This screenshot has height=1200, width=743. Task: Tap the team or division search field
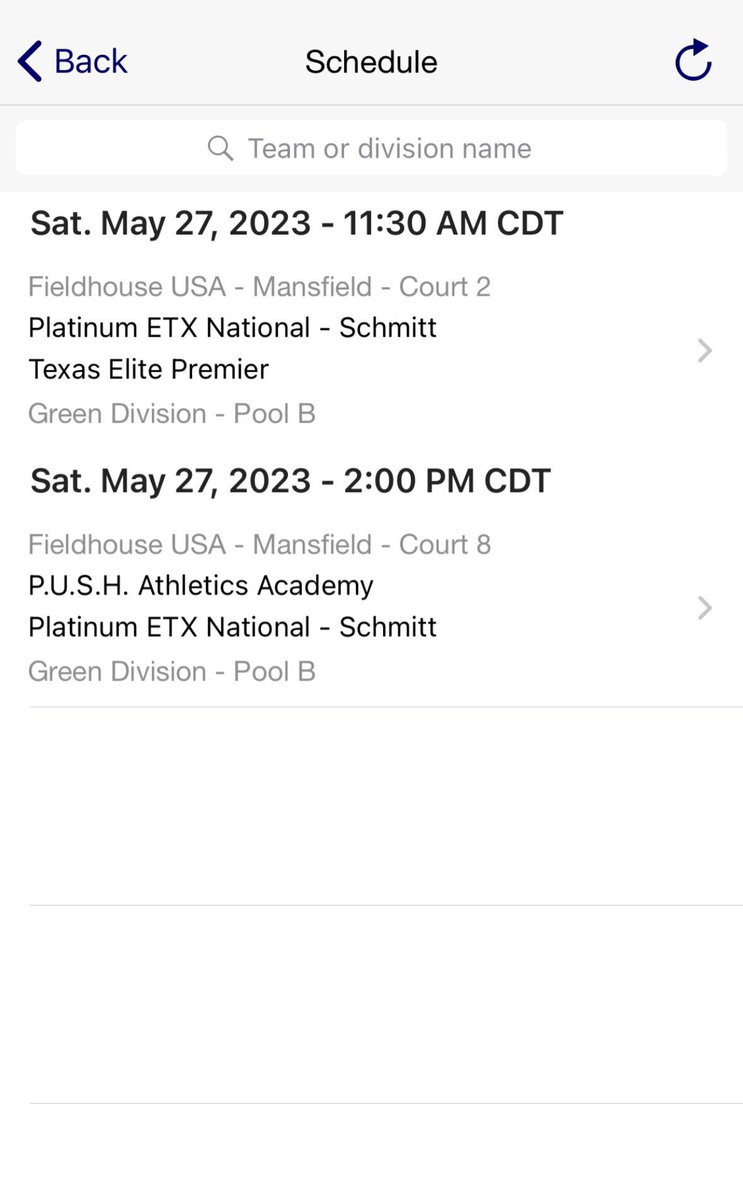coord(371,148)
